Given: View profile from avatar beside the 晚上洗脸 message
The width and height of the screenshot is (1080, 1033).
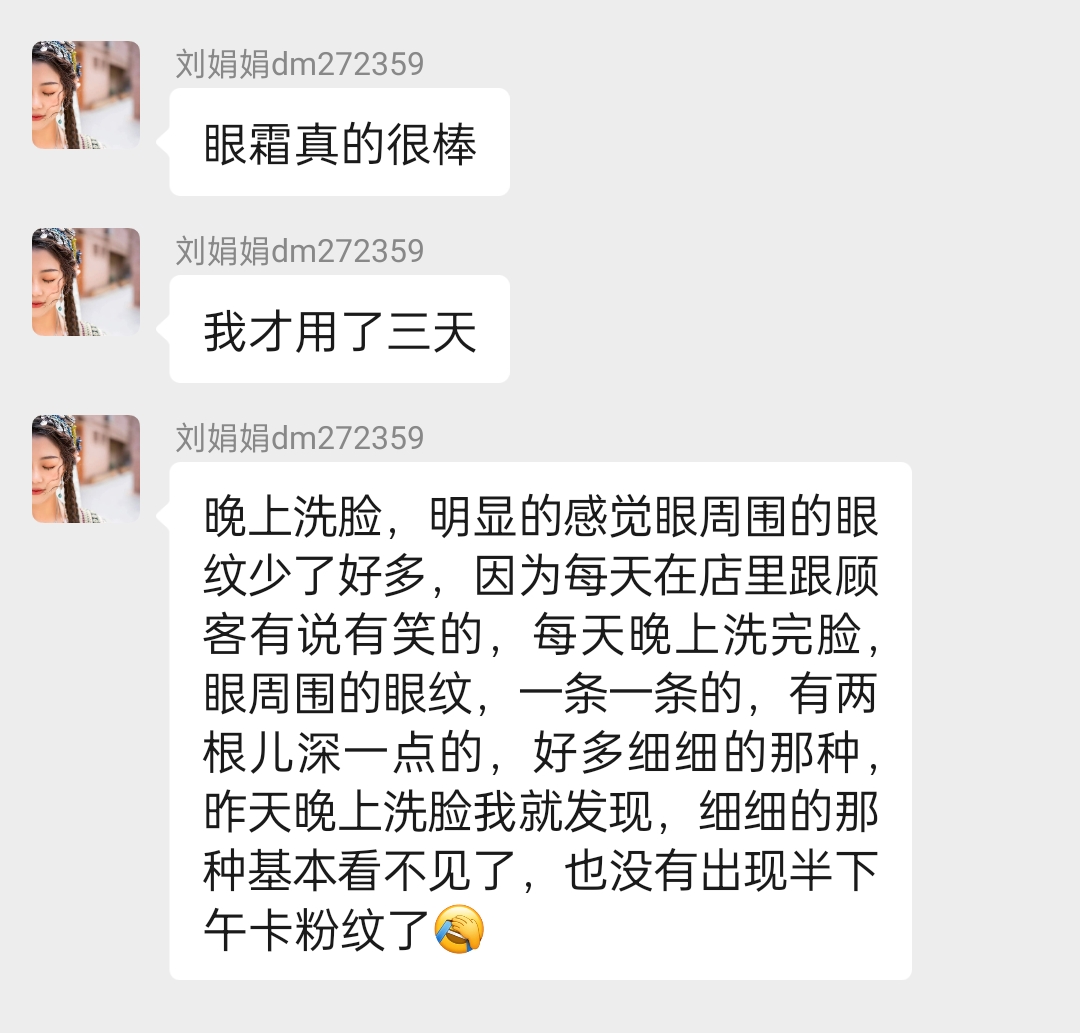Looking at the screenshot, I should [86, 469].
